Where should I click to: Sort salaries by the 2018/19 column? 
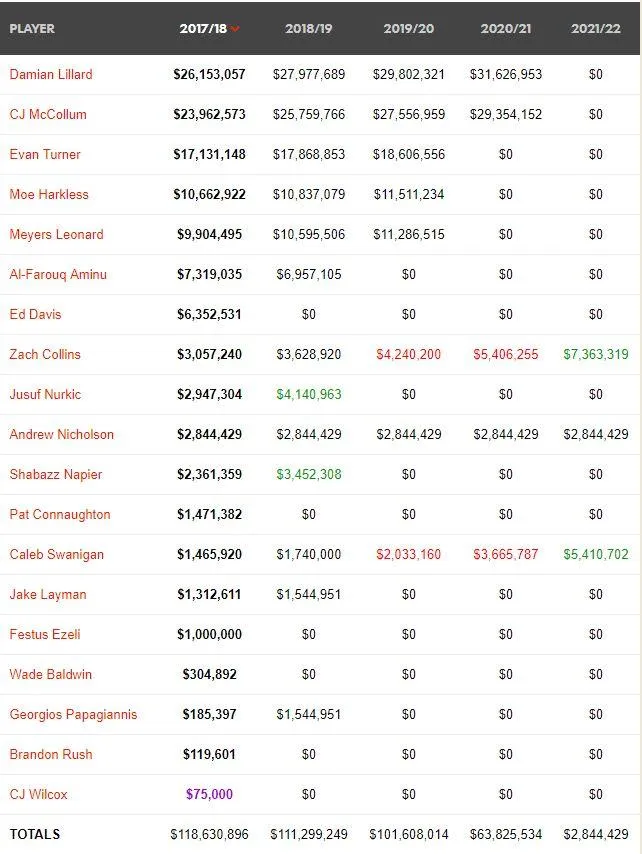(x=308, y=28)
